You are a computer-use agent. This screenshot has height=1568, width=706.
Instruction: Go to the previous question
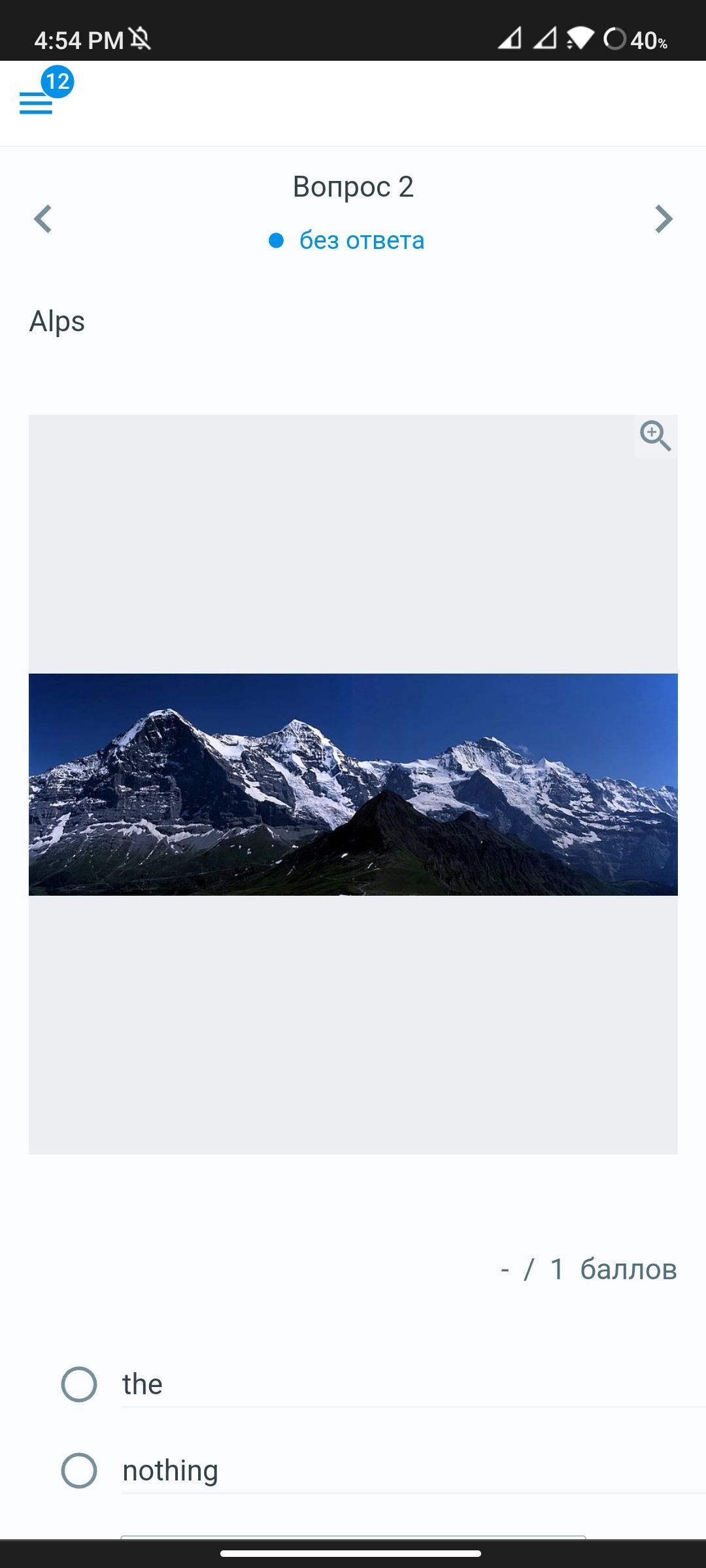click(42, 219)
